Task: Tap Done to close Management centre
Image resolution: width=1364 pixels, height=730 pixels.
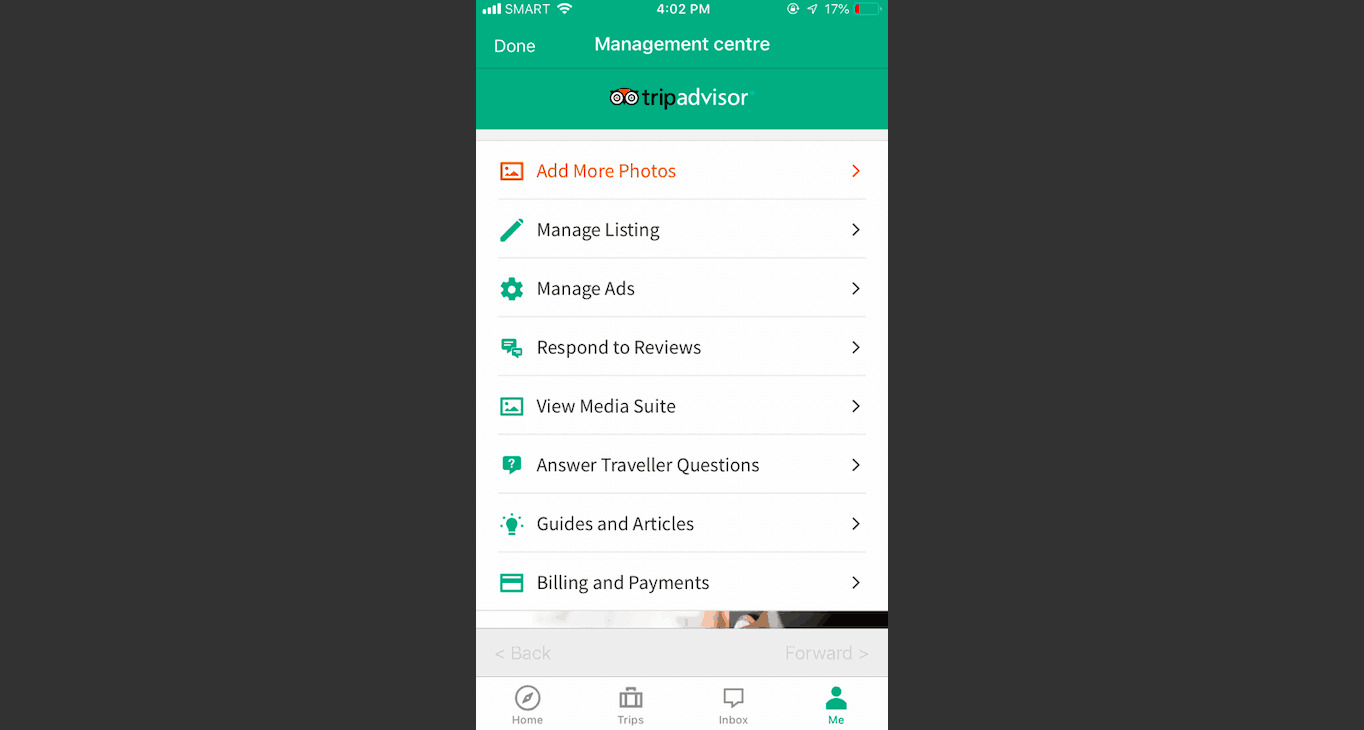Action: click(x=514, y=46)
